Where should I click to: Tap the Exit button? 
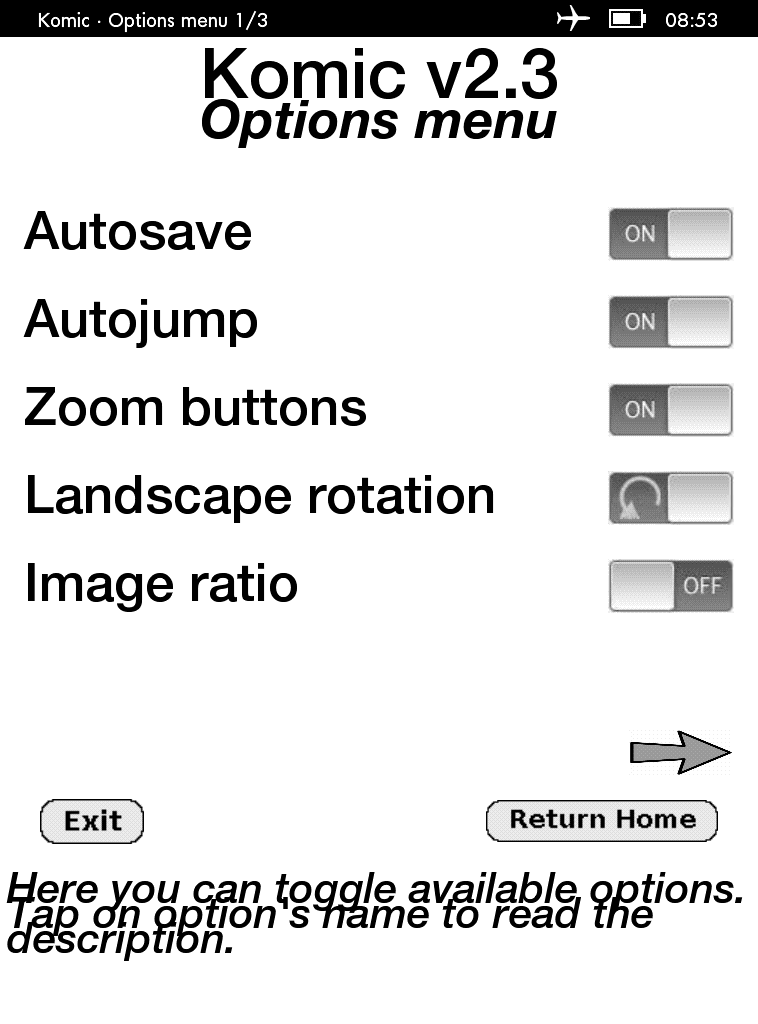pyautogui.click(x=92, y=821)
